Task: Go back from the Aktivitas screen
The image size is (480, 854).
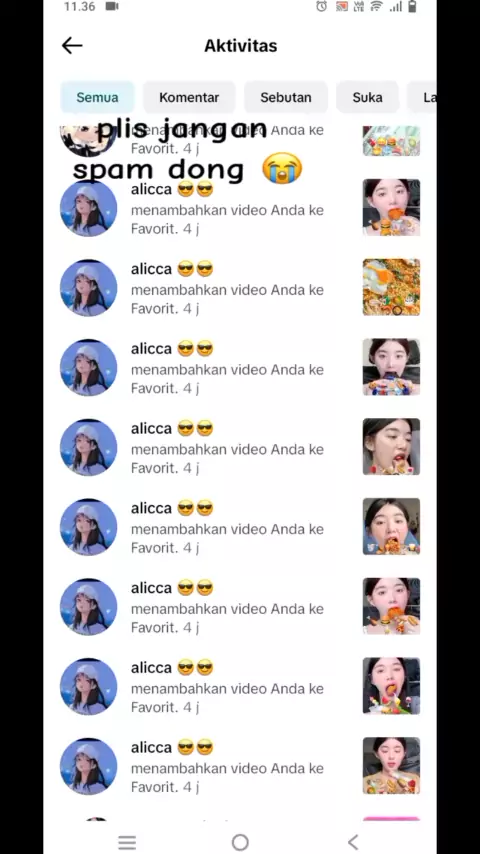Action: coord(72,46)
